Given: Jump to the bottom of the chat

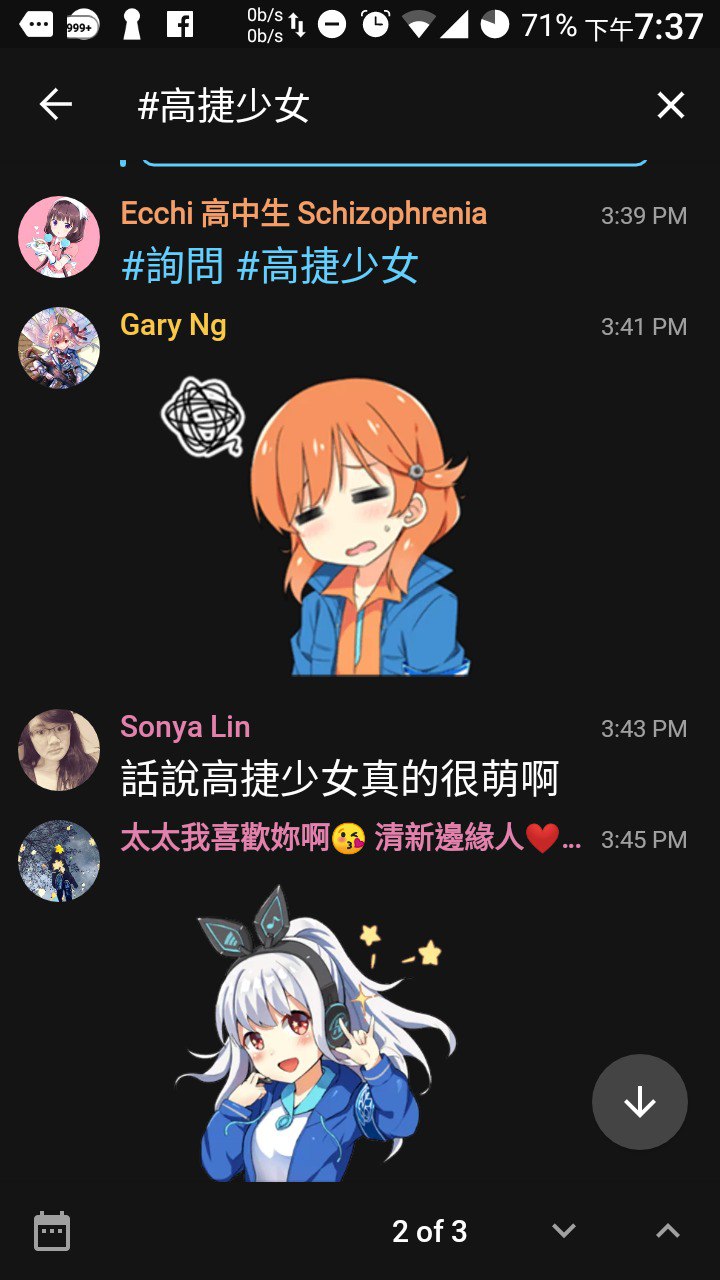Looking at the screenshot, I should click(640, 1102).
